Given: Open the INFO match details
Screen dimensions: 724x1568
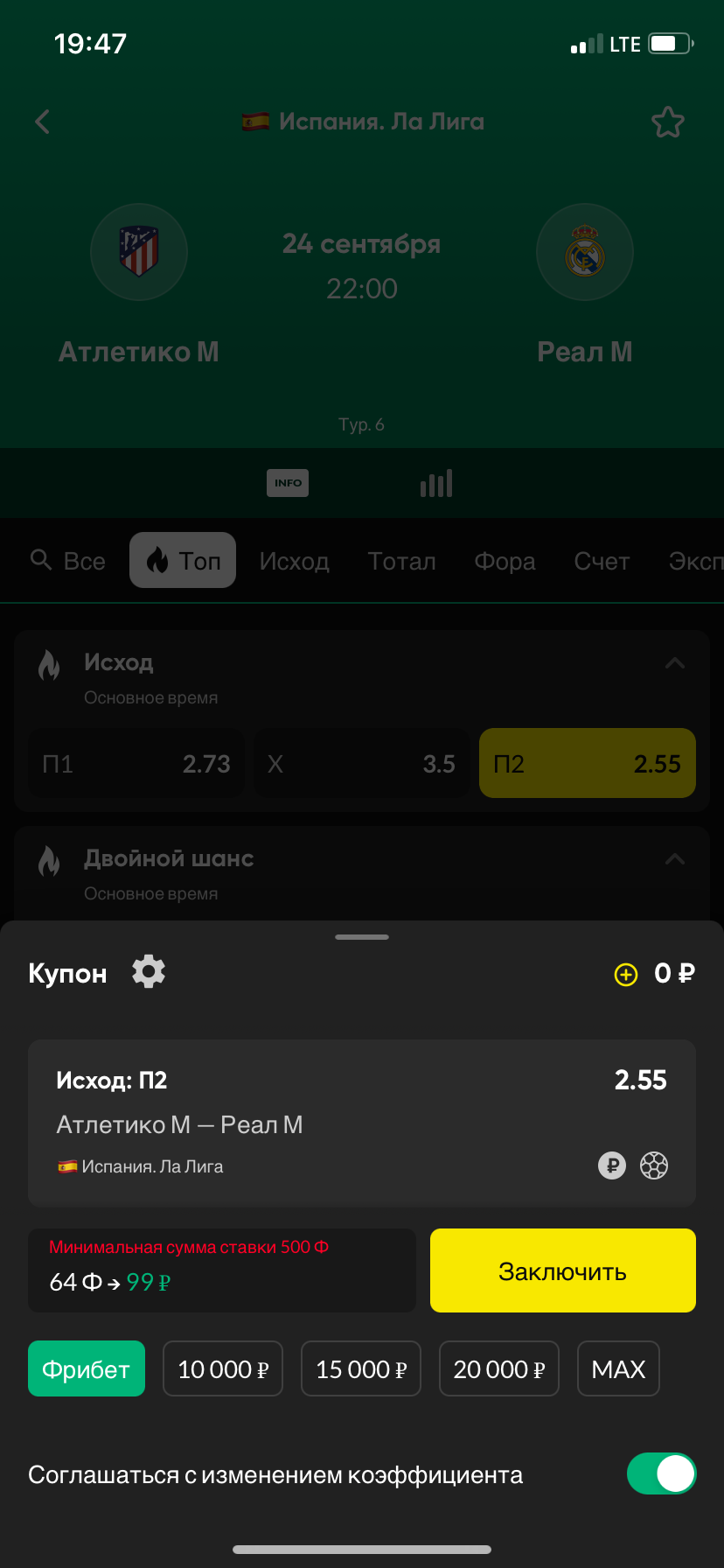Looking at the screenshot, I should (x=288, y=483).
